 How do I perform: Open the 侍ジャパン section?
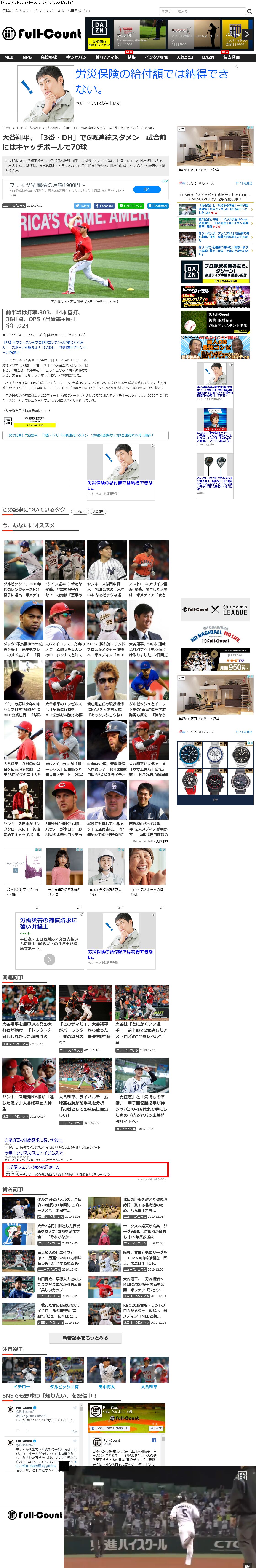point(76,57)
